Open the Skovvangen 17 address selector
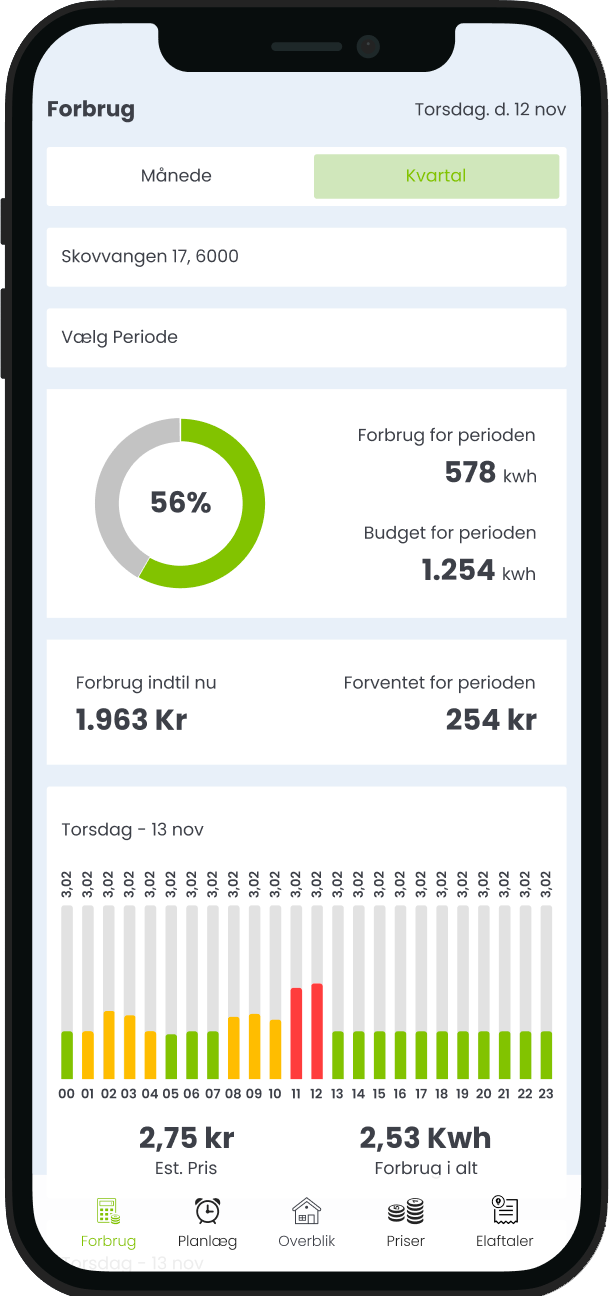This screenshot has width=609, height=1296. pos(306,257)
